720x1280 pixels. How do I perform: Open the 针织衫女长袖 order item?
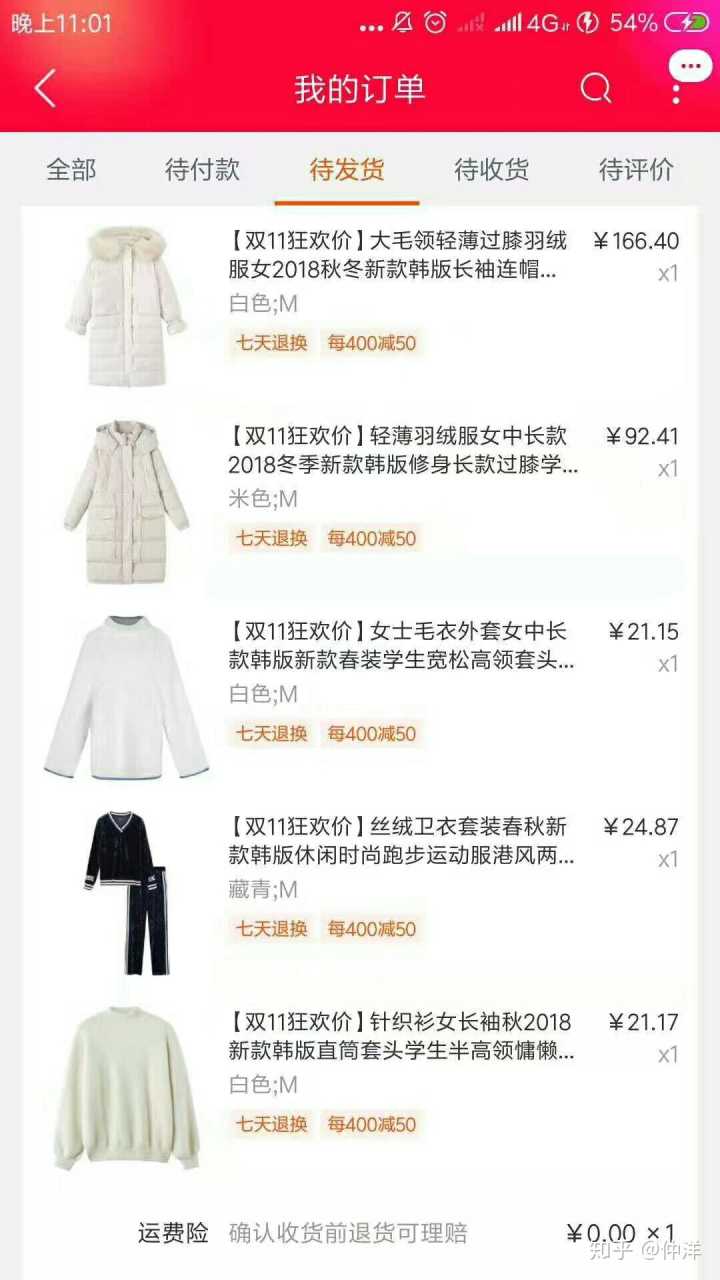click(398, 1037)
